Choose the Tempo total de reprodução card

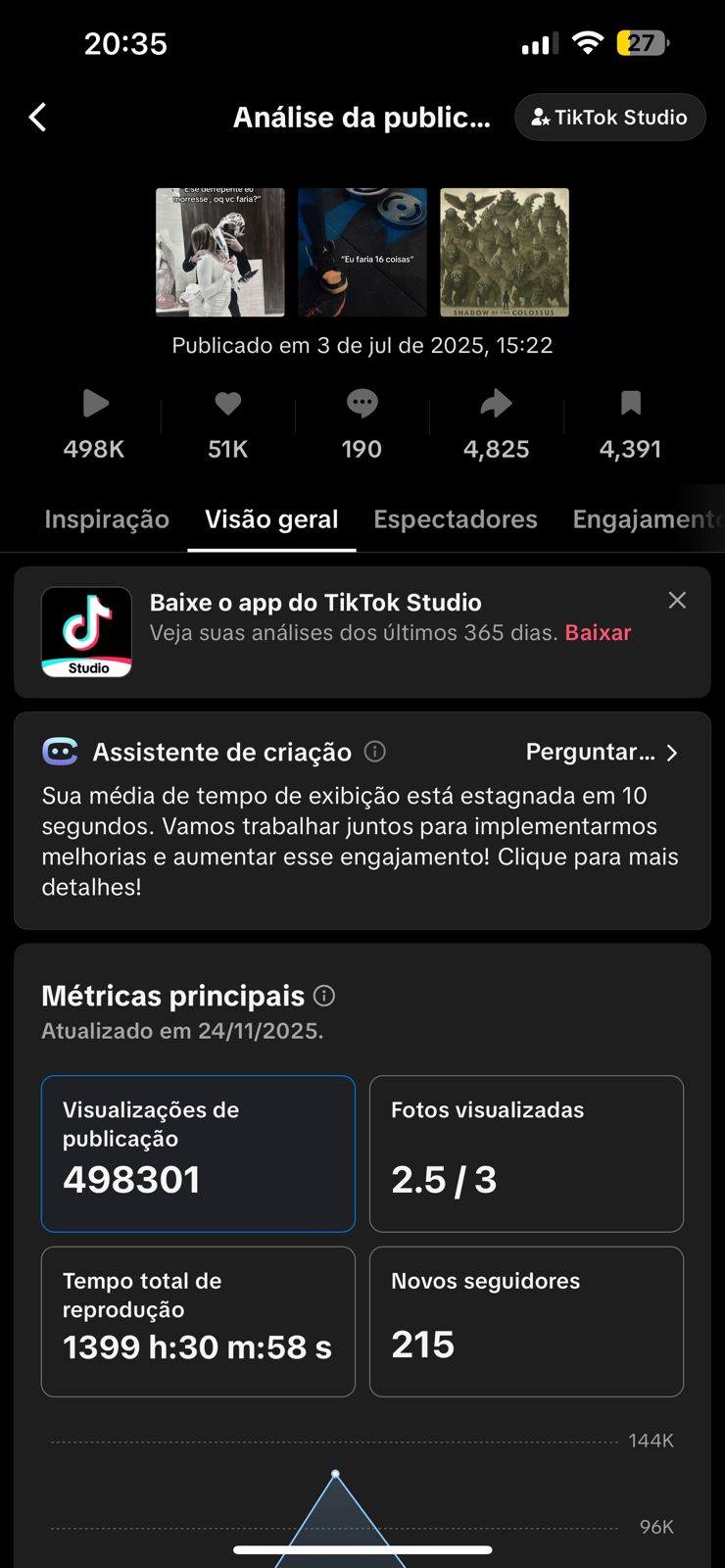coord(198,1321)
